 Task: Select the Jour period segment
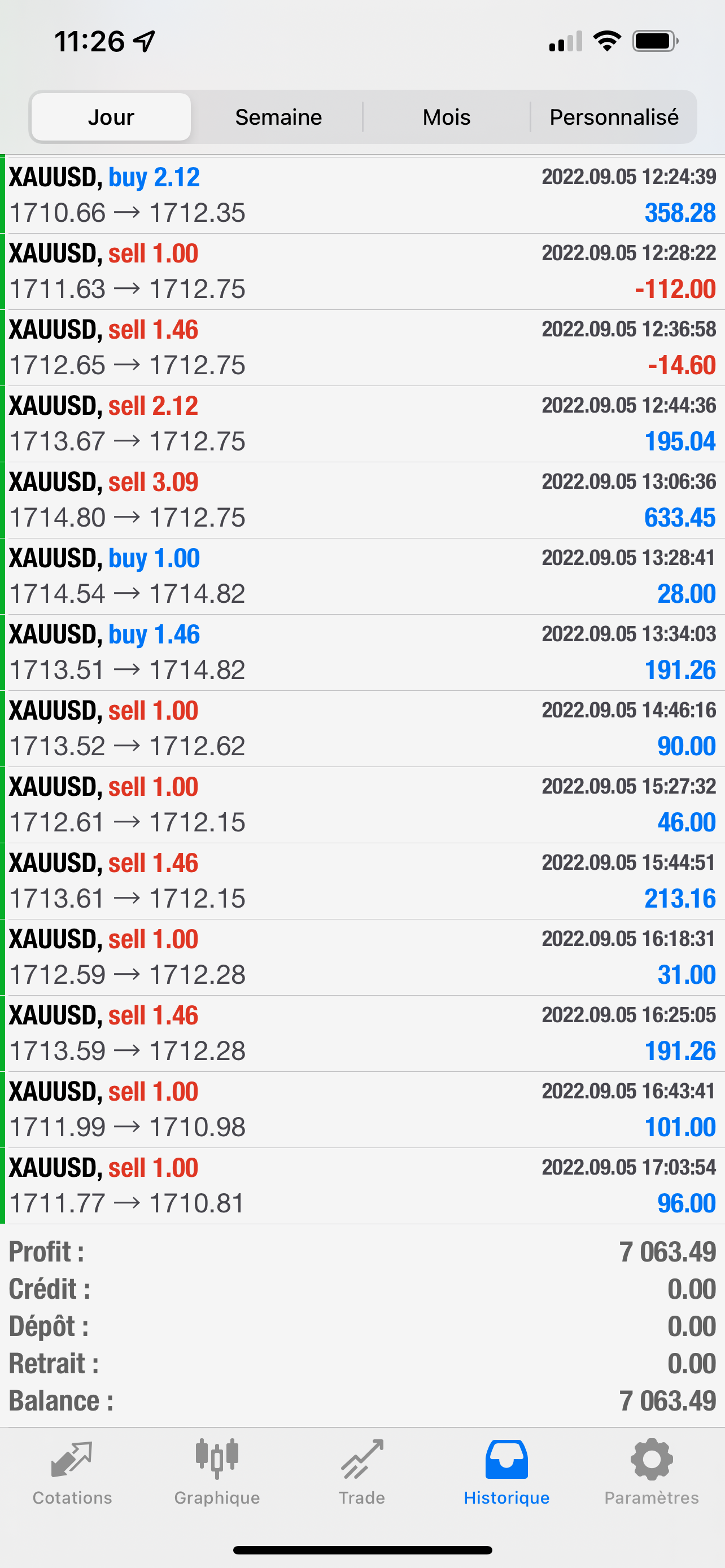(x=111, y=117)
